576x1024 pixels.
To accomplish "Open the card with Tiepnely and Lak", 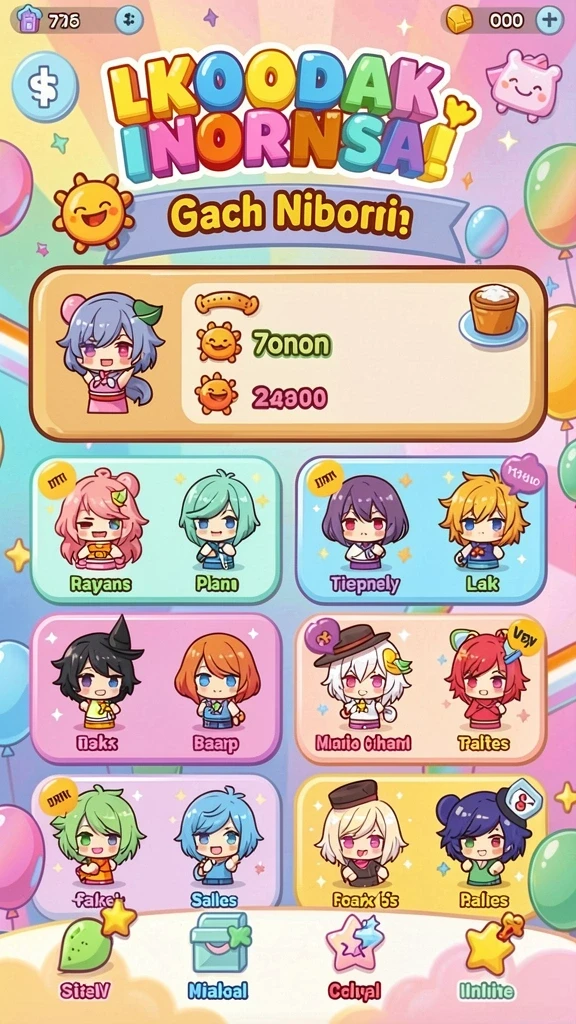I will pos(421,530).
